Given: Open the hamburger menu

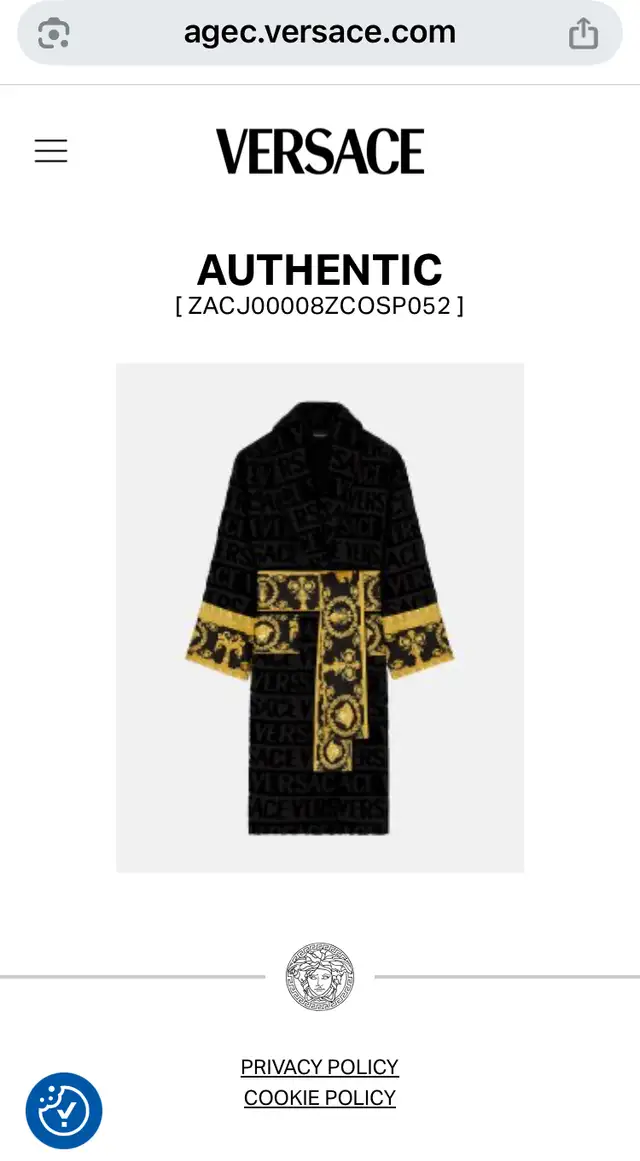Looking at the screenshot, I should click(51, 151).
